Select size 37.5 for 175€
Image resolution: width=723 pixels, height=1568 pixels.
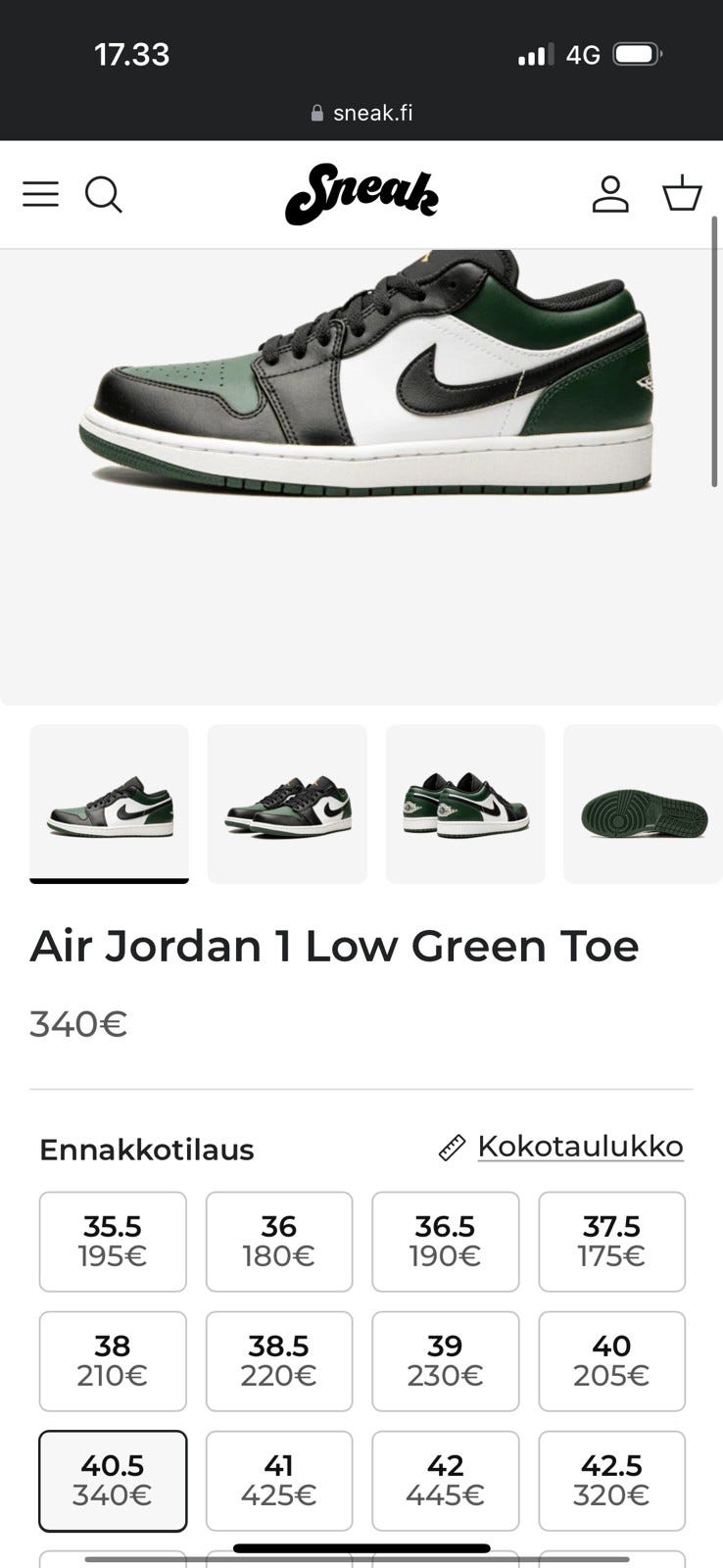(x=611, y=1241)
